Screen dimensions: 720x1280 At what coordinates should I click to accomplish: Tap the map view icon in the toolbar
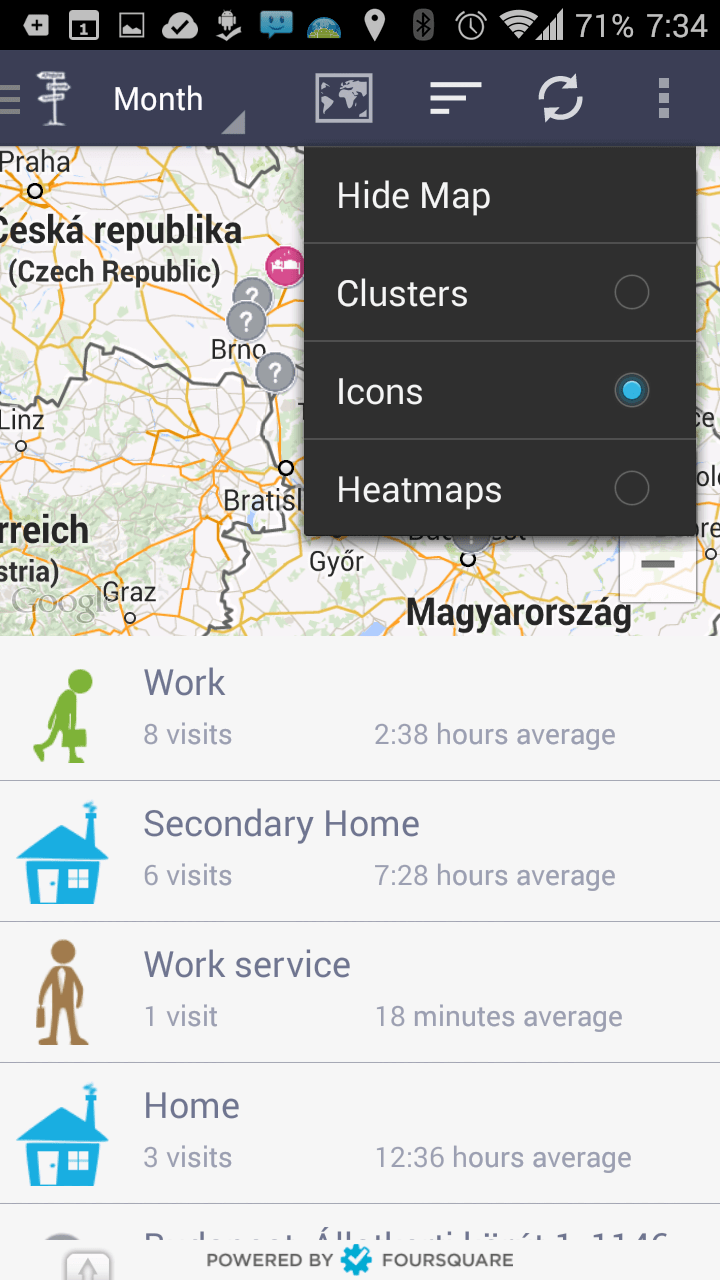pos(344,99)
